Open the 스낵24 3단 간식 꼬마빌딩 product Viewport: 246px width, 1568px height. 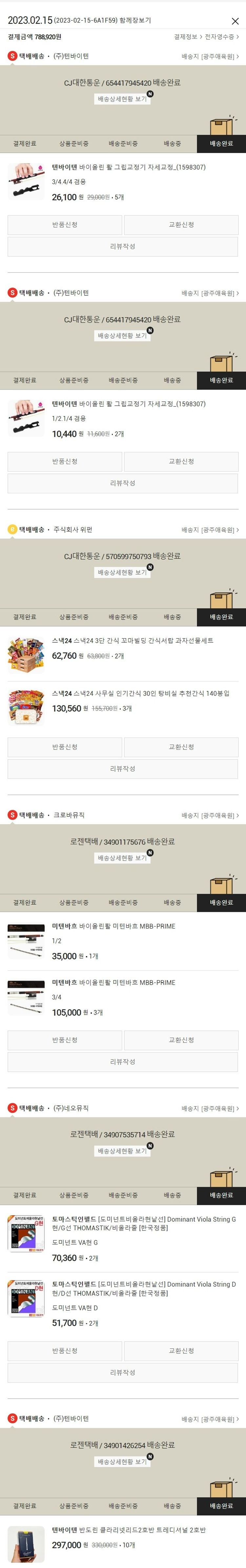pyautogui.click(x=132, y=641)
